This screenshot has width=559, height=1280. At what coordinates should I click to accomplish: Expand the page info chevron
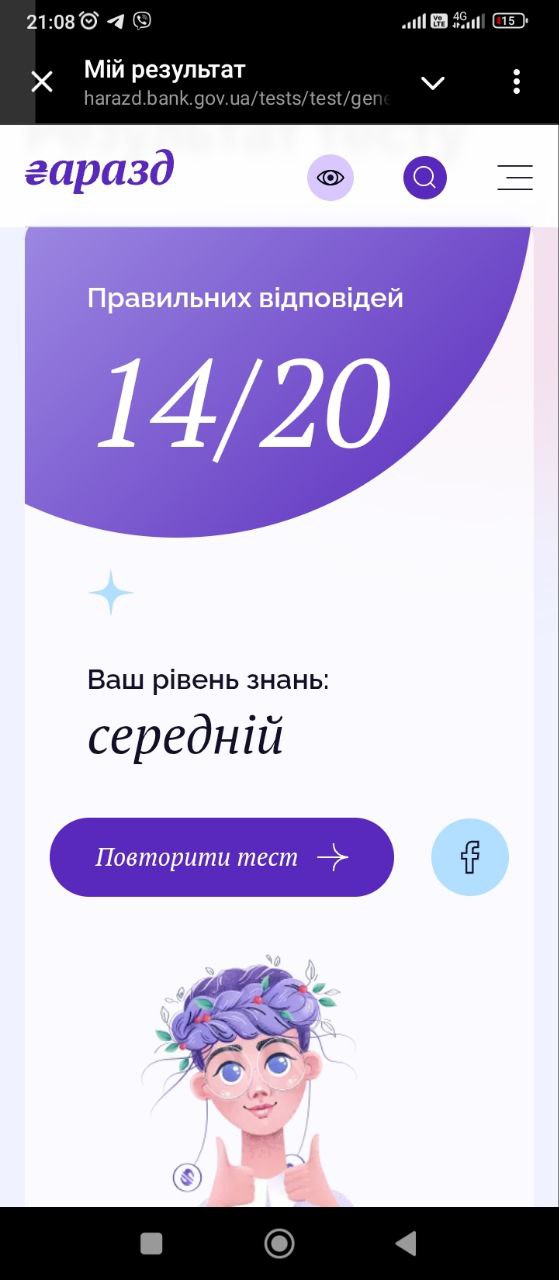coord(433,83)
